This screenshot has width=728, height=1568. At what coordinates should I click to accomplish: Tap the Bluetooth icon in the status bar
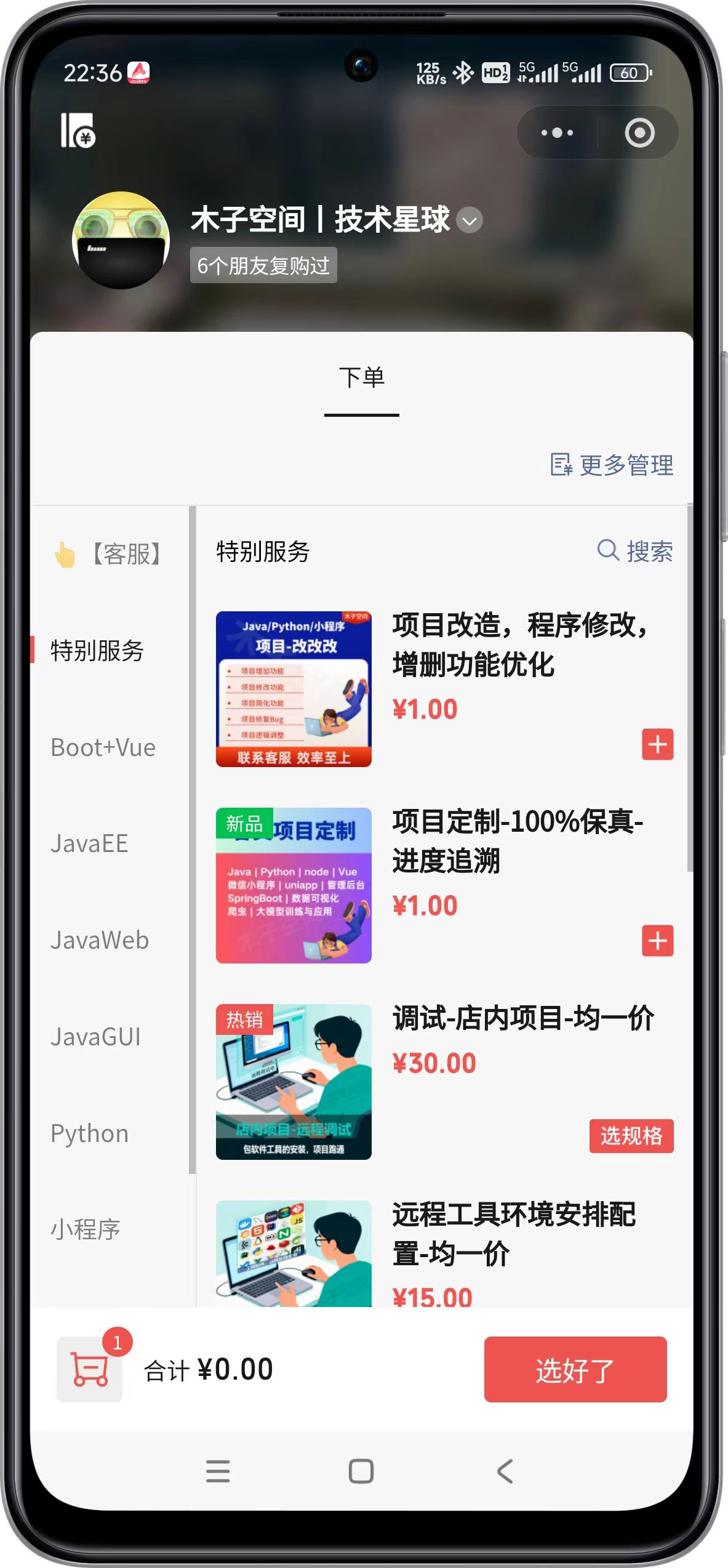(463, 71)
